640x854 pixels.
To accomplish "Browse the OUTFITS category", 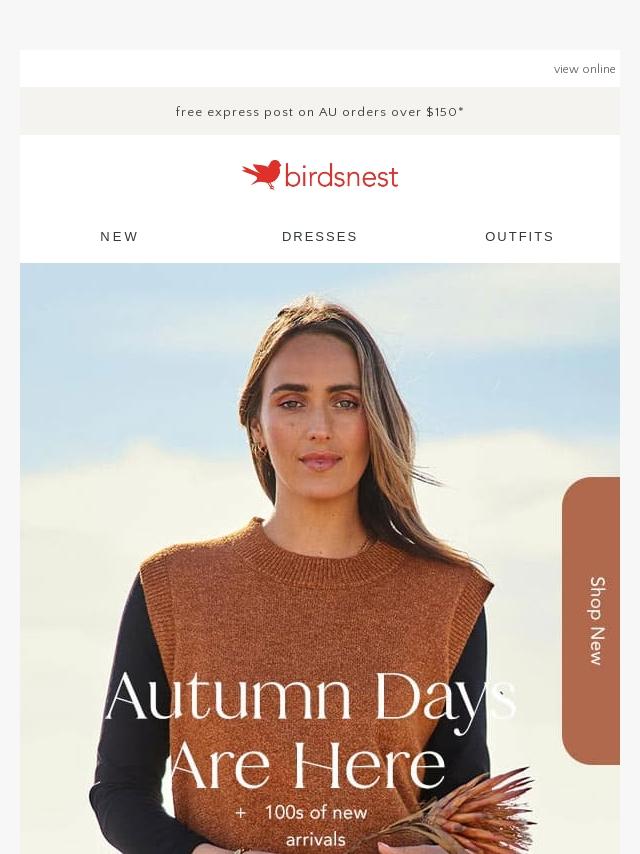I will click(519, 237).
